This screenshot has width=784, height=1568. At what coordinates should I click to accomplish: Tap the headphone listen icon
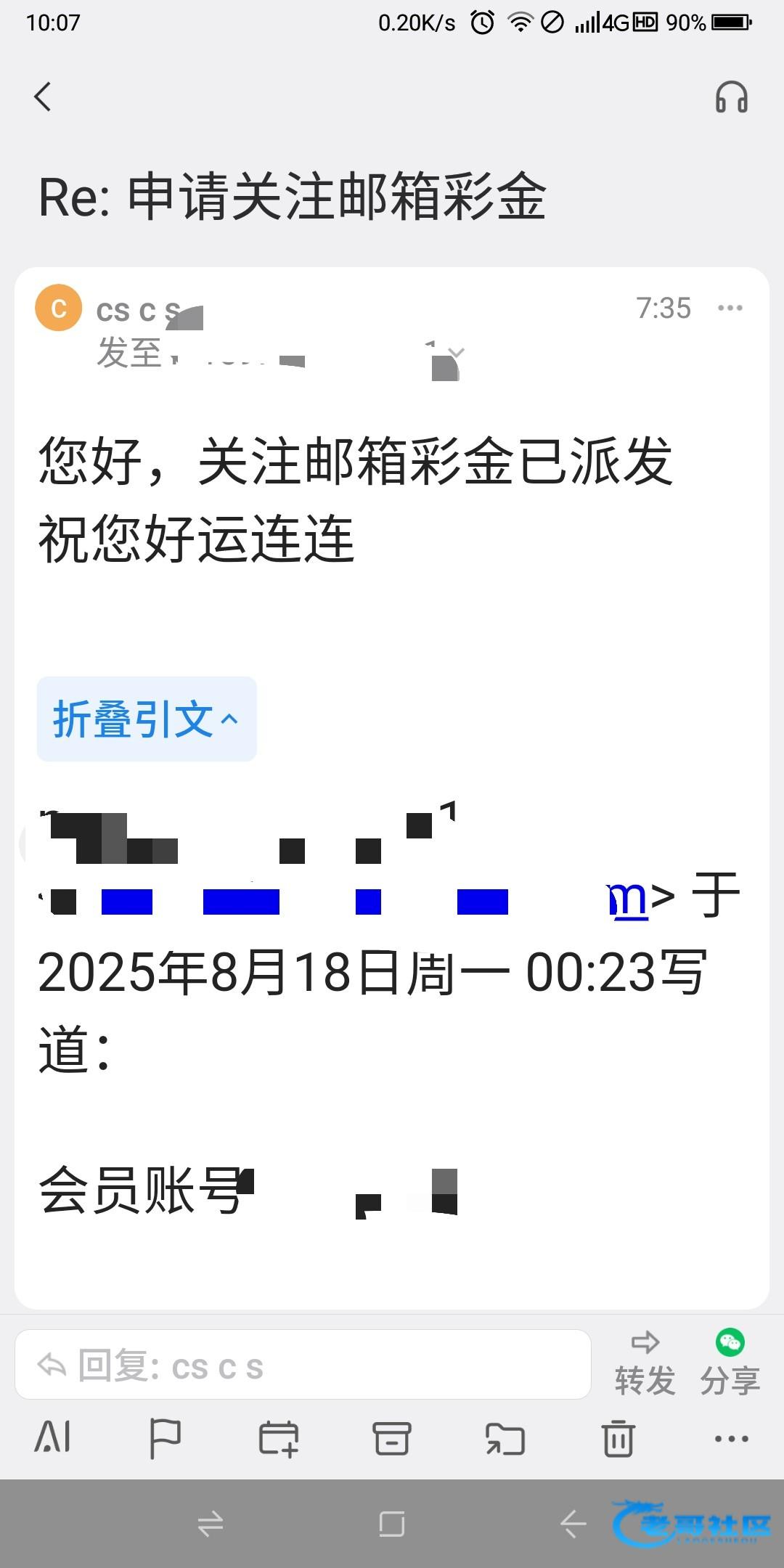click(731, 97)
